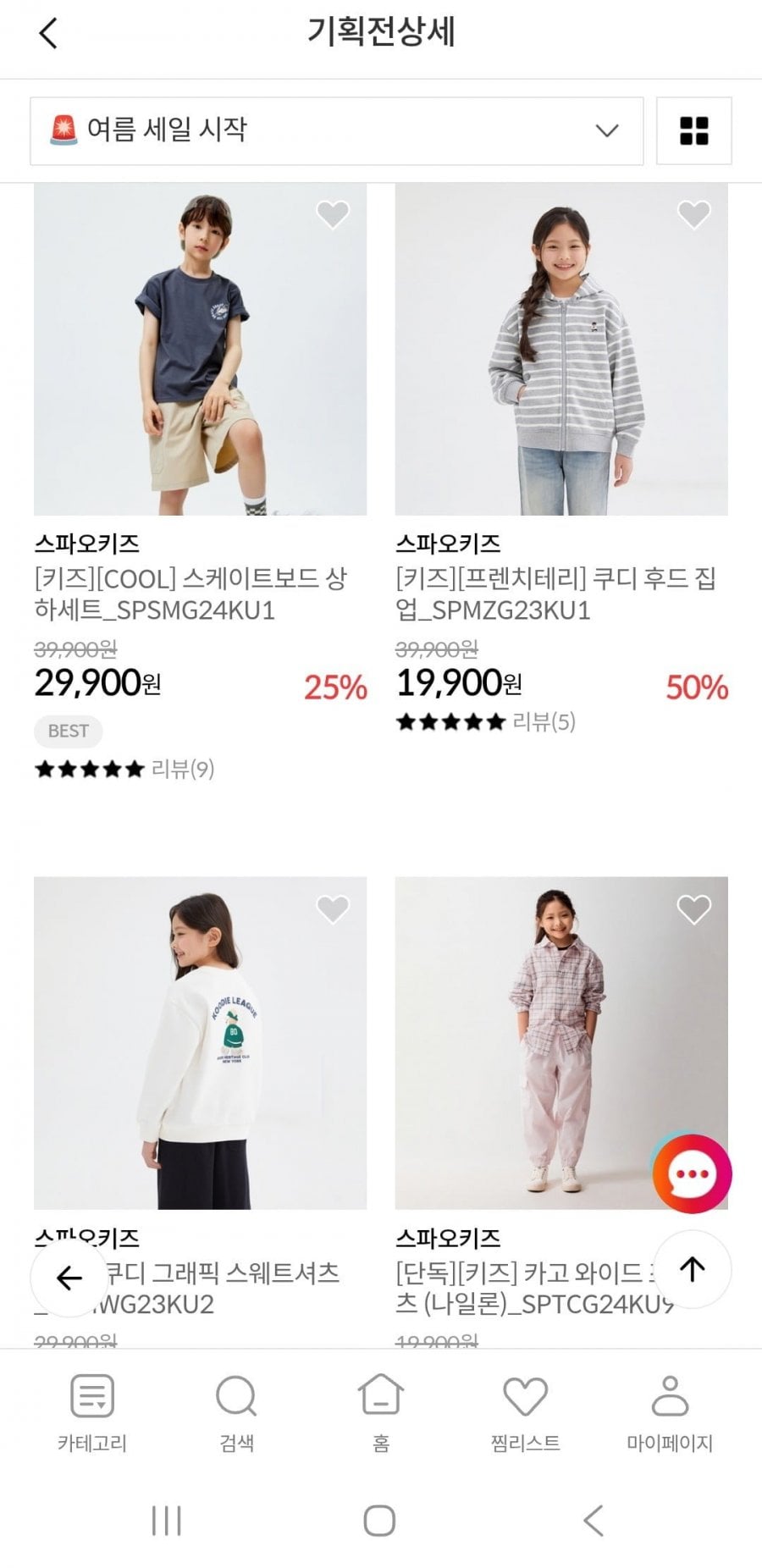Open the 찜리스트 tab
762x1568 pixels.
pyautogui.click(x=526, y=1413)
